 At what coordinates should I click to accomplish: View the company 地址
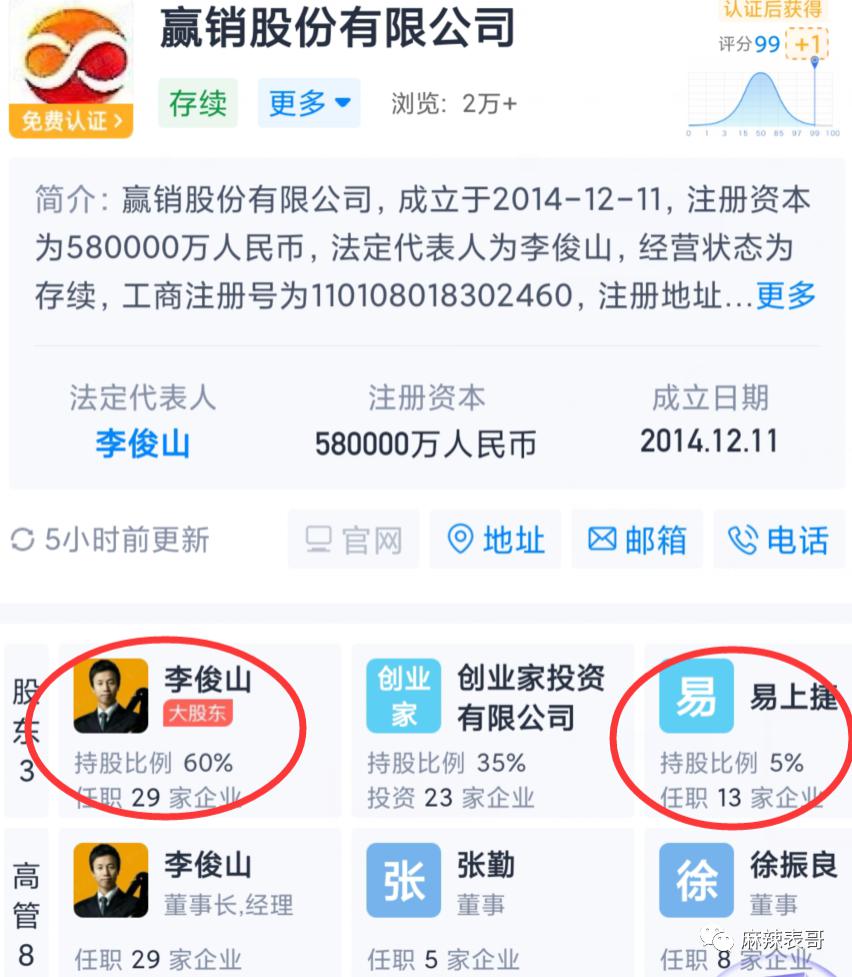pos(495,540)
